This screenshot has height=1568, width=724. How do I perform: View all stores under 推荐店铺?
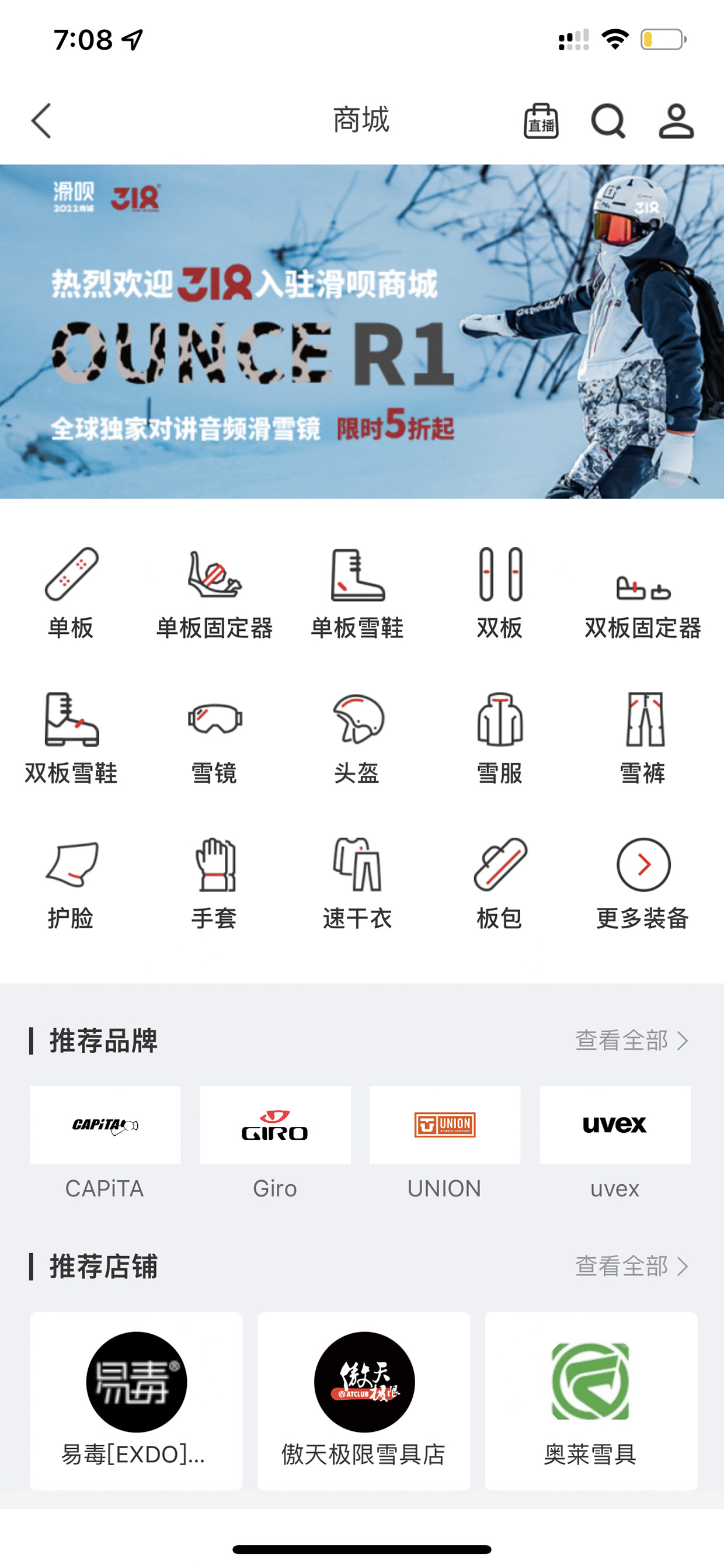pyautogui.click(x=632, y=1266)
